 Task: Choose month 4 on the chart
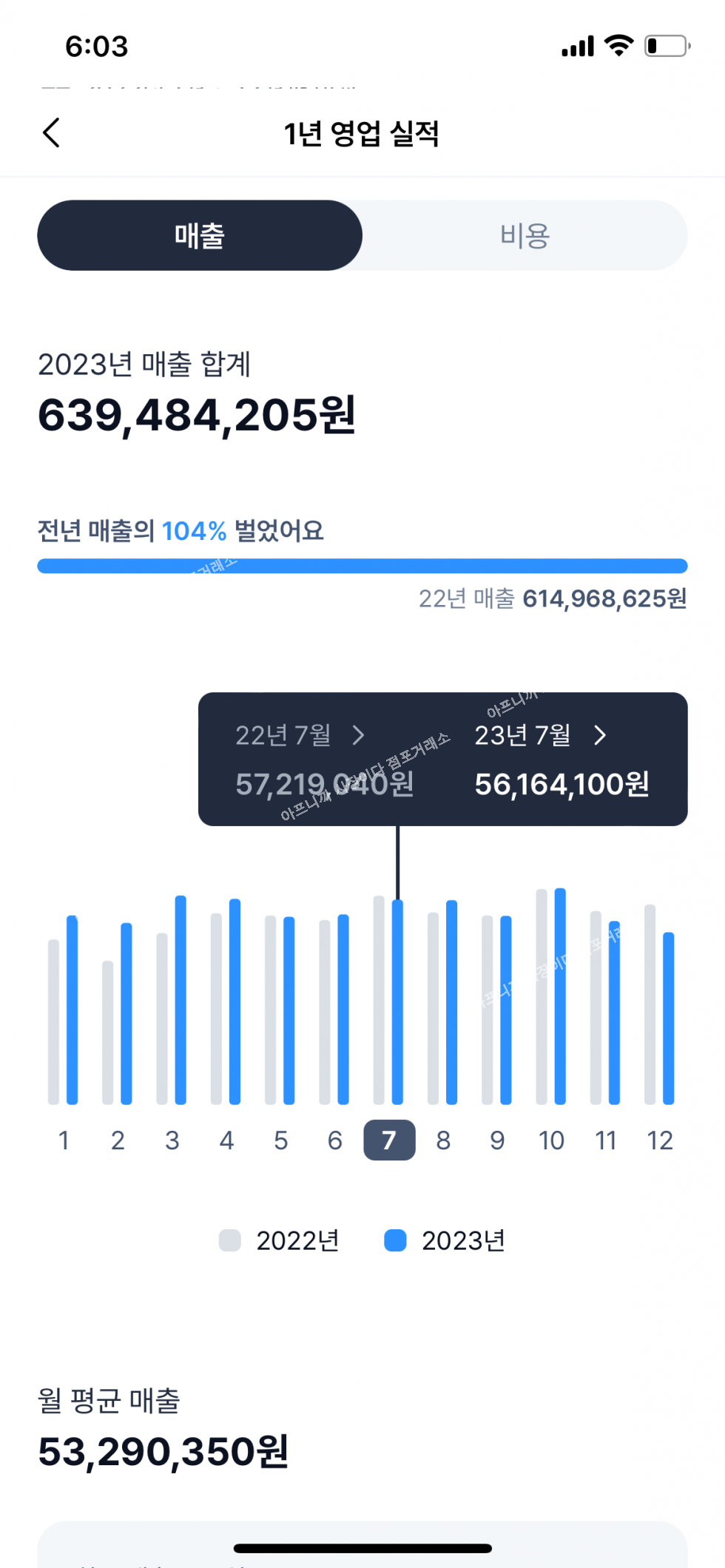coord(226,1140)
